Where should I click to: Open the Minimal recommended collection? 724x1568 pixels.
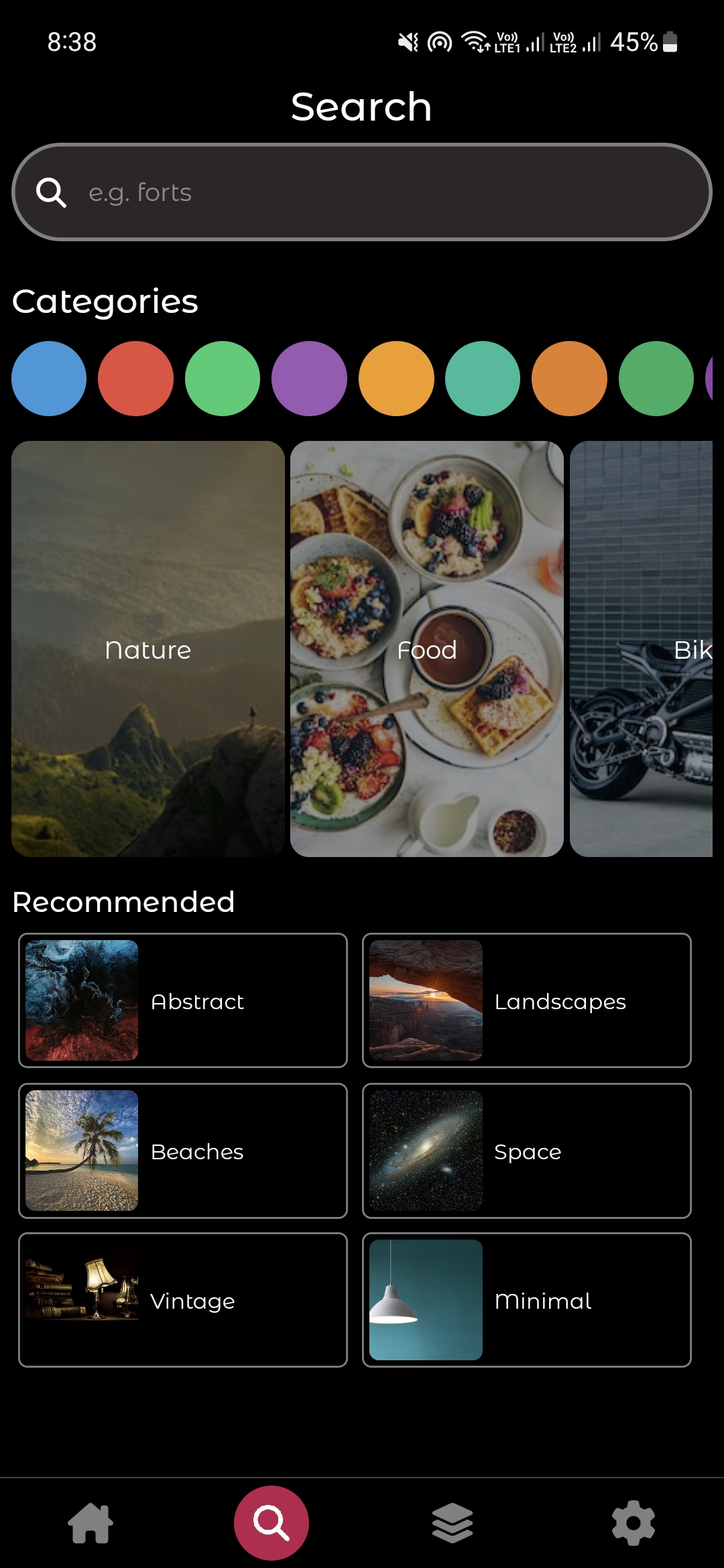pos(526,1301)
